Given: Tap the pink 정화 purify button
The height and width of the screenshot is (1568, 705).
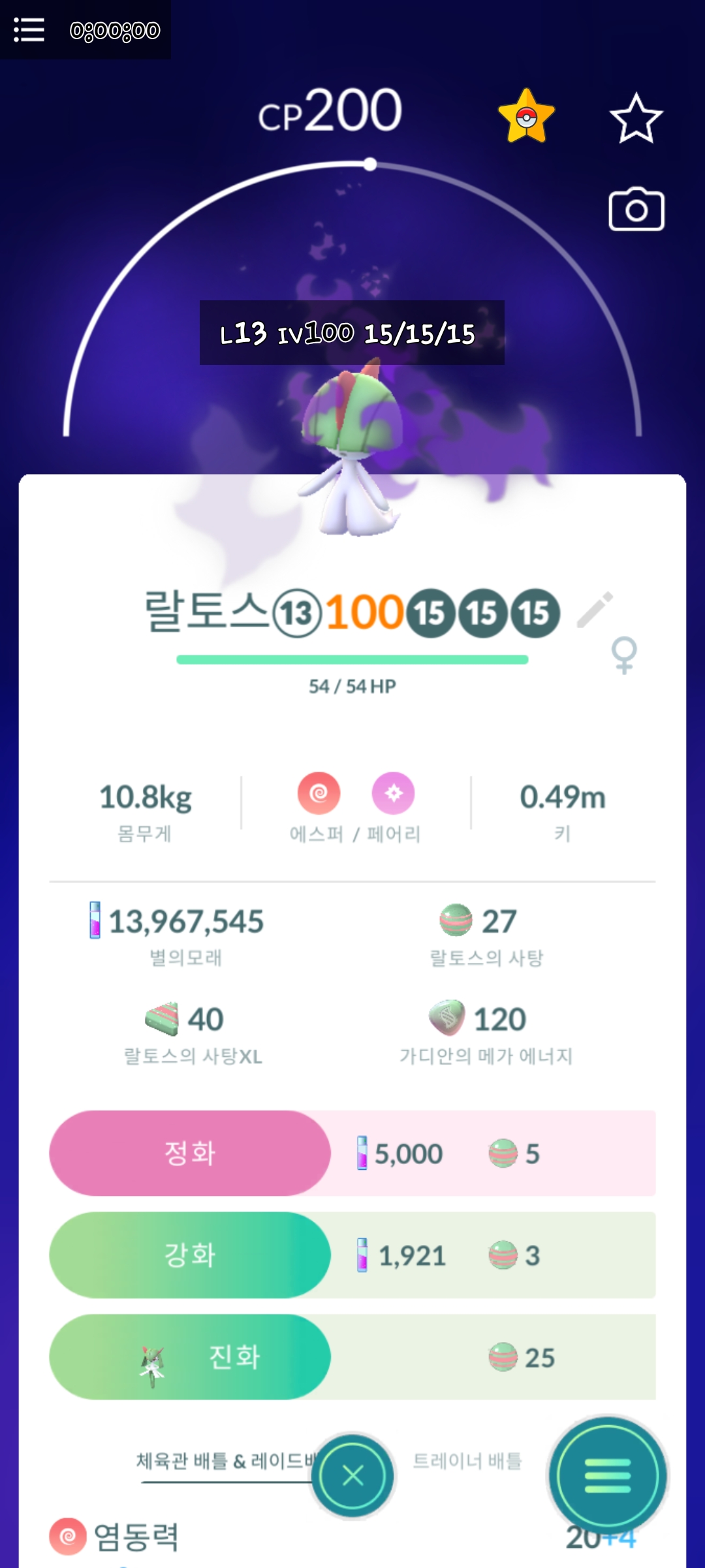Looking at the screenshot, I should [190, 1153].
